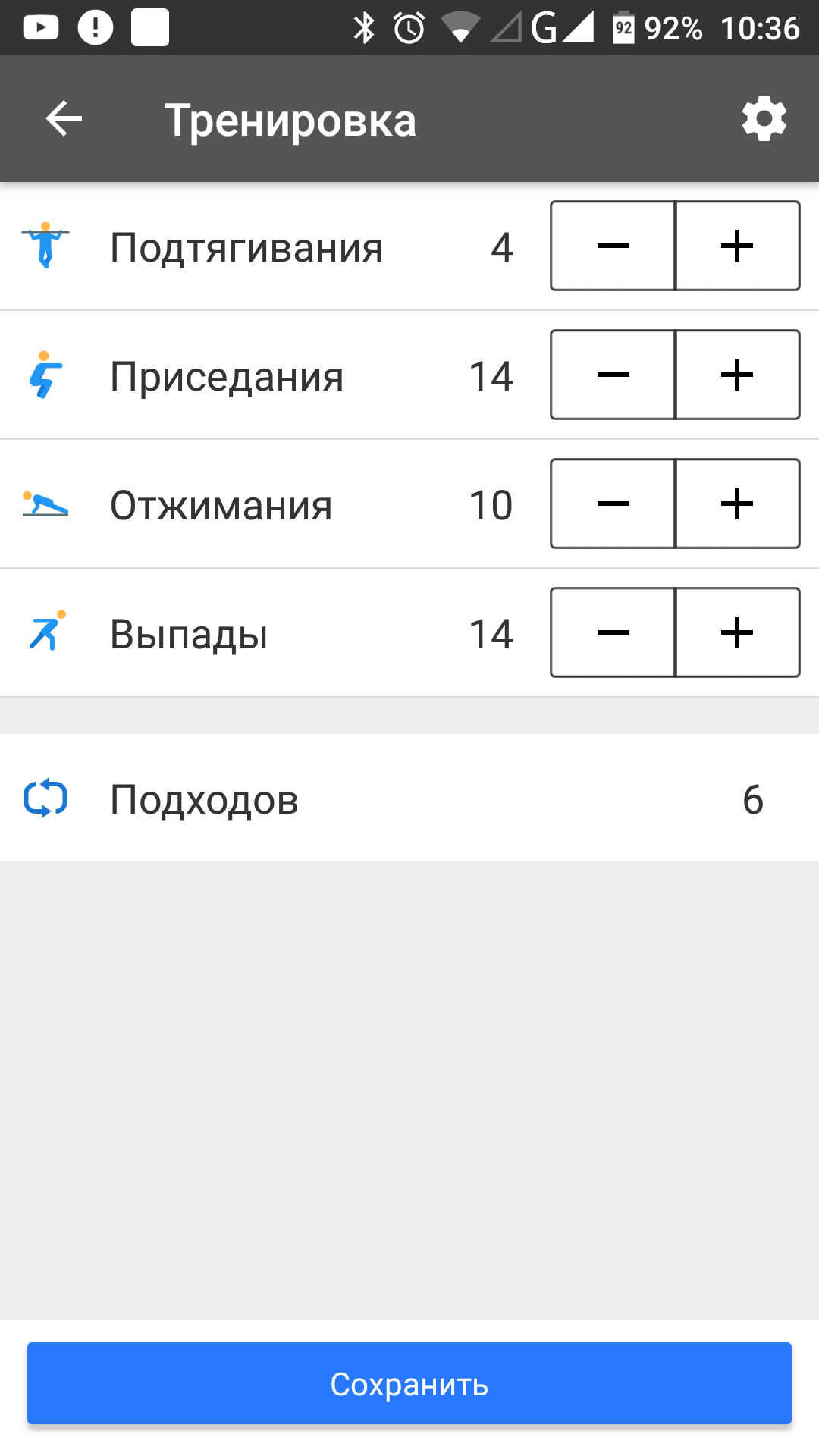Open the settings gear
Viewport: 819px width, 1456px height.
coord(764,119)
